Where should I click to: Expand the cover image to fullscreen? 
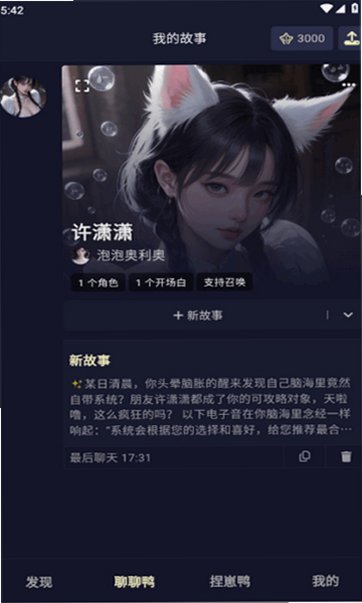(x=82, y=86)
